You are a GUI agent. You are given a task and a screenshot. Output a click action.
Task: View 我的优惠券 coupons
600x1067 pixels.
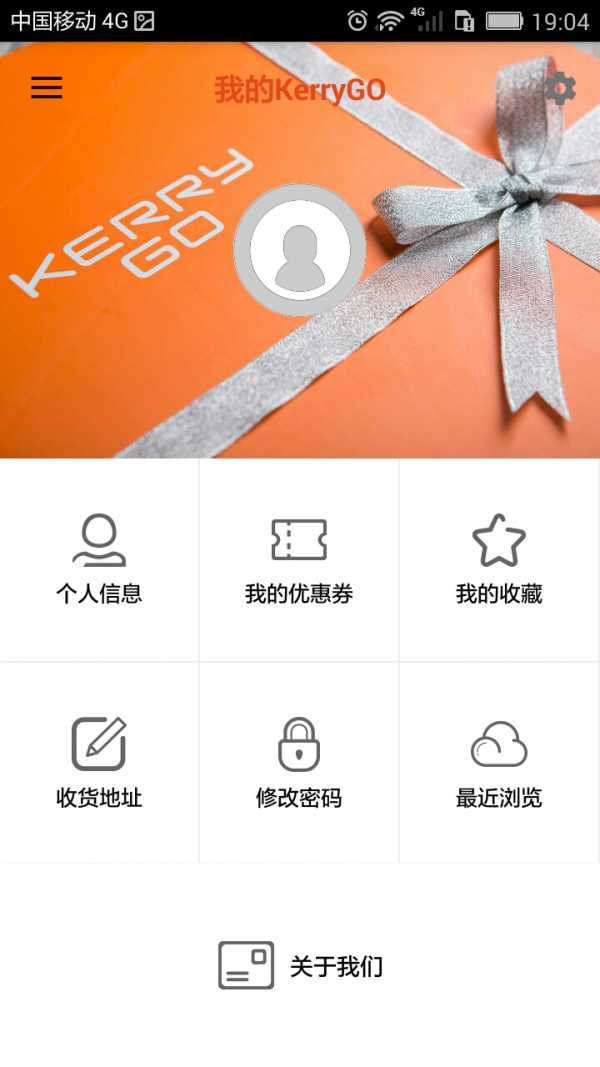[x=299, y=561]
